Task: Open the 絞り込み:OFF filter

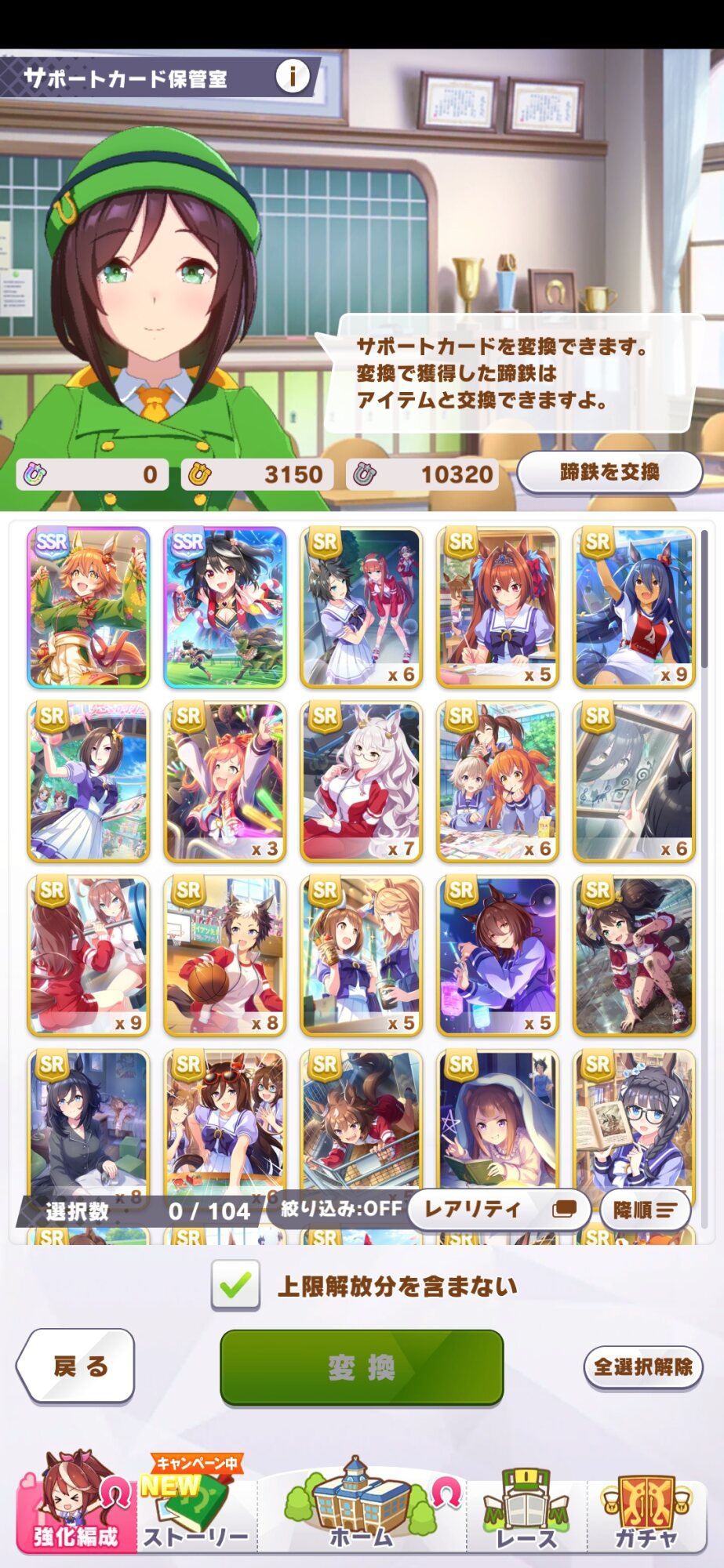Action: pyautogui.click(x=341, y=1209)
